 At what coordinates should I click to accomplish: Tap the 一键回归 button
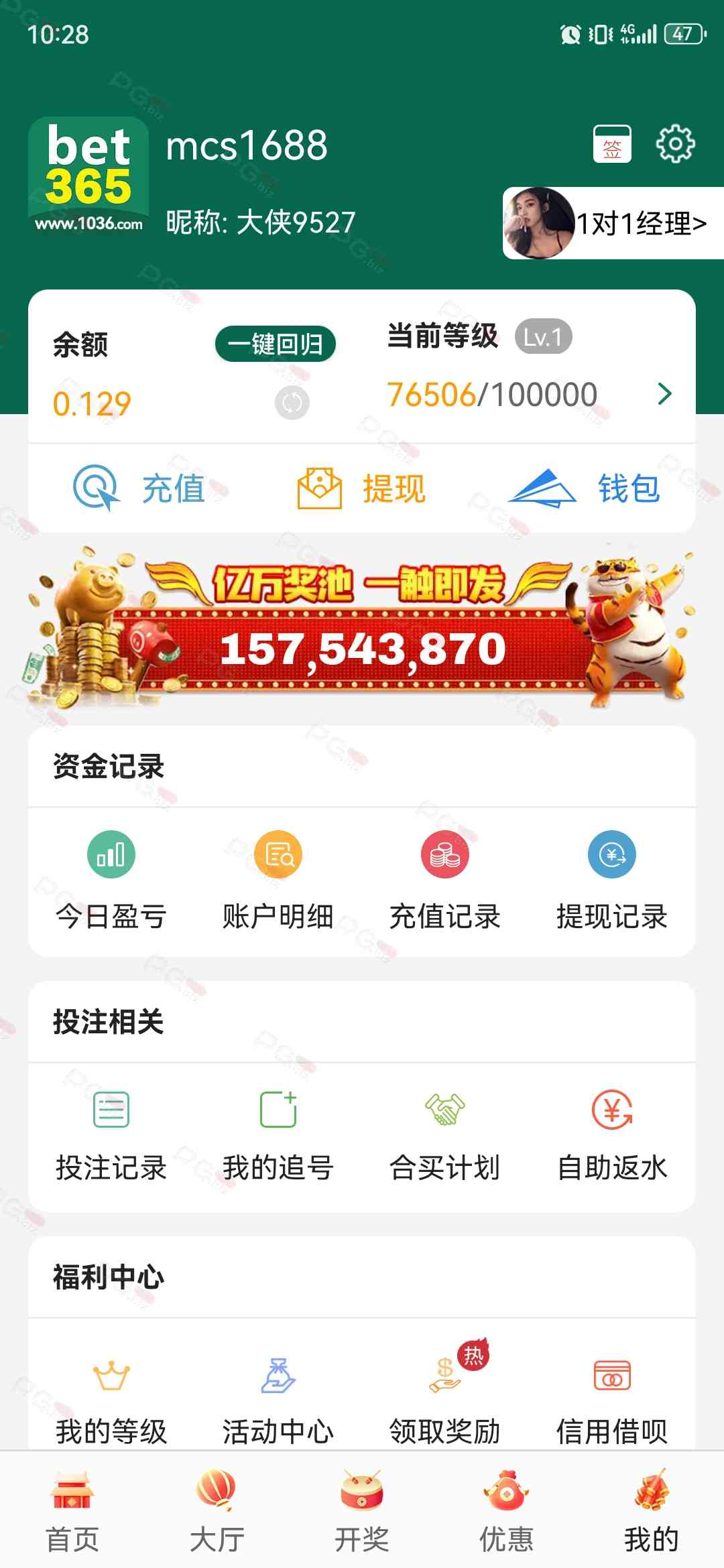tap(275, 344)
